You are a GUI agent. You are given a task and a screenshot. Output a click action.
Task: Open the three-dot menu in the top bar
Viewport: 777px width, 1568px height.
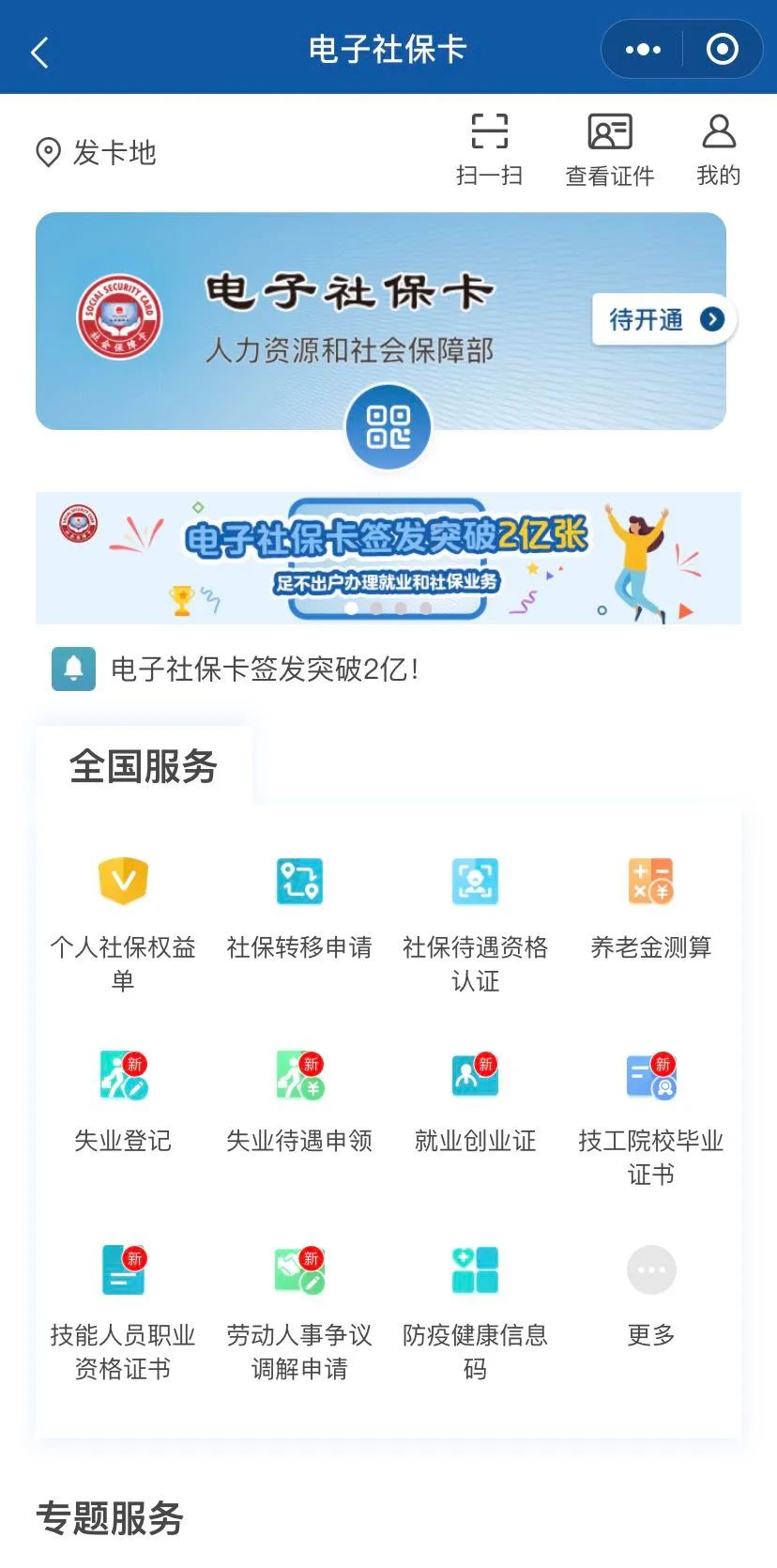pos(642,49)
